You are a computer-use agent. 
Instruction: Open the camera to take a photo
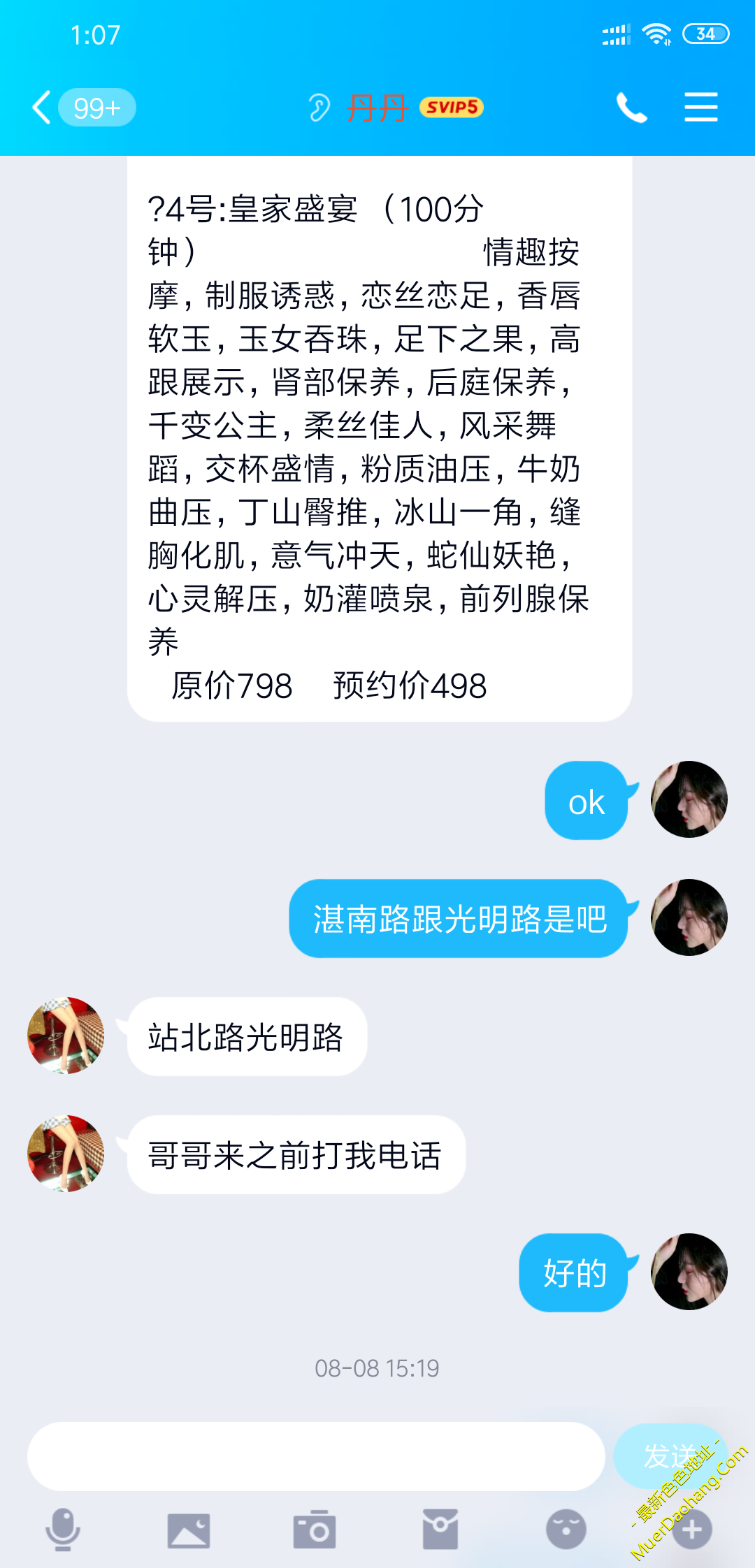pos(315,1530)
